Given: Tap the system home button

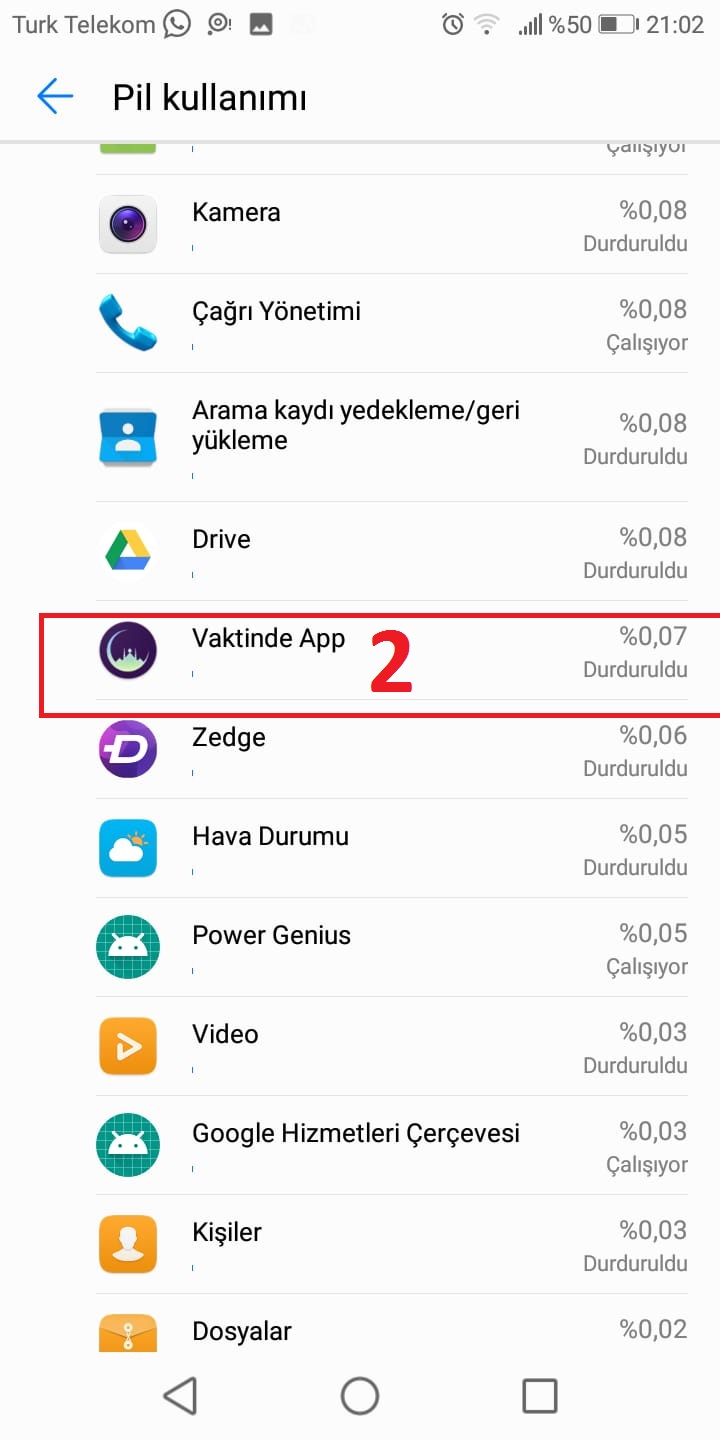Looking at the screenshot, I should [x=360, y=1396].
